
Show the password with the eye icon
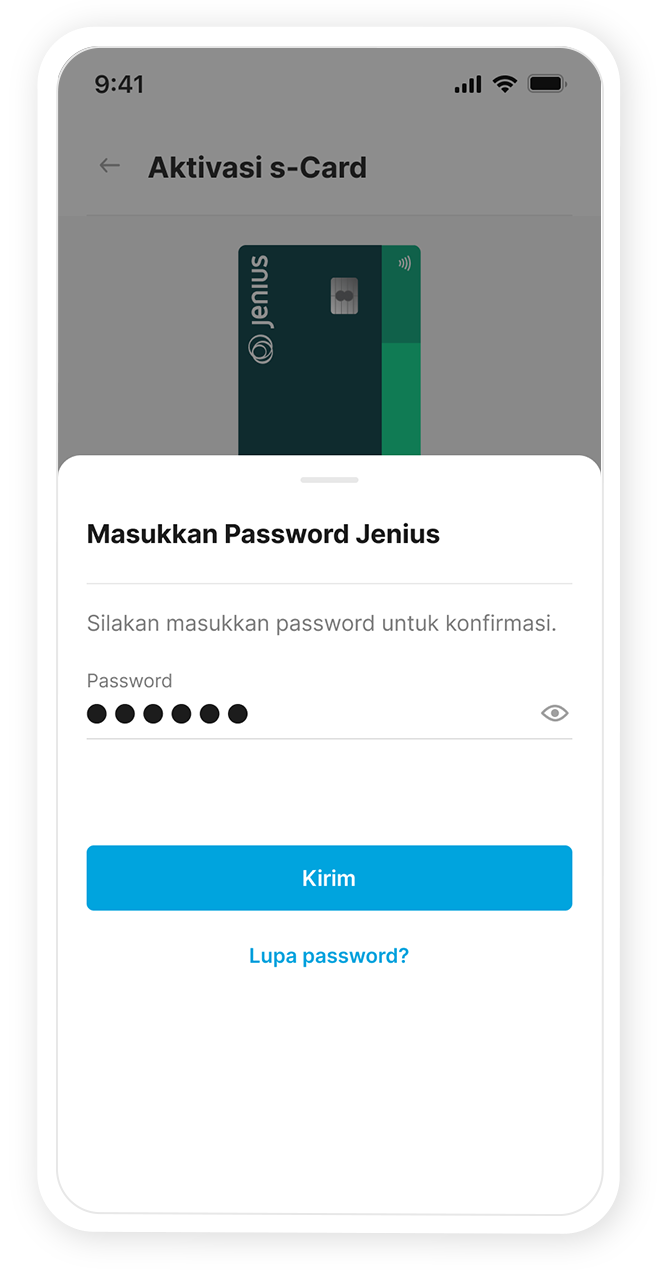pos(554,713)
